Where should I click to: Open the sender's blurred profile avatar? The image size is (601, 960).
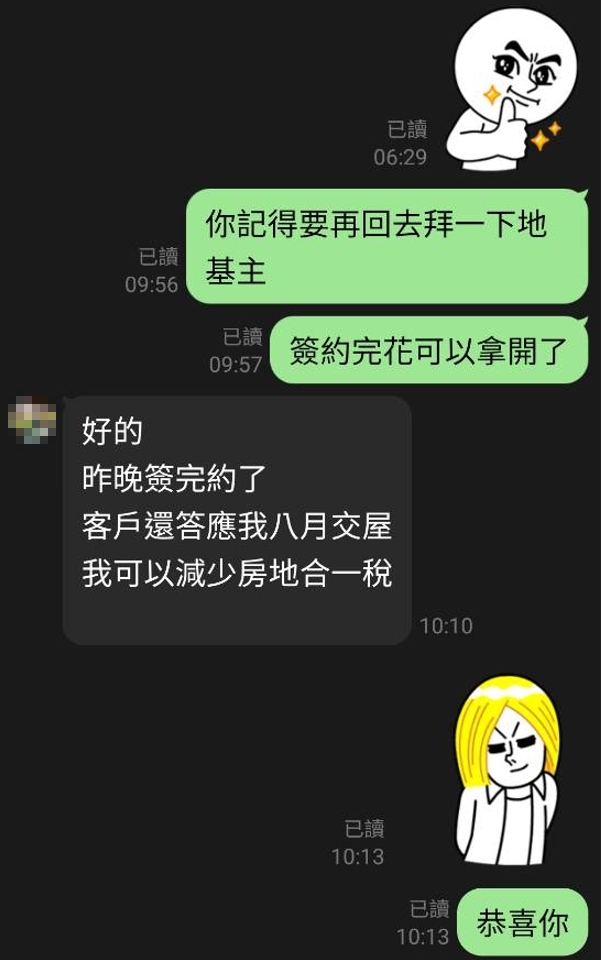coord(32,419)
